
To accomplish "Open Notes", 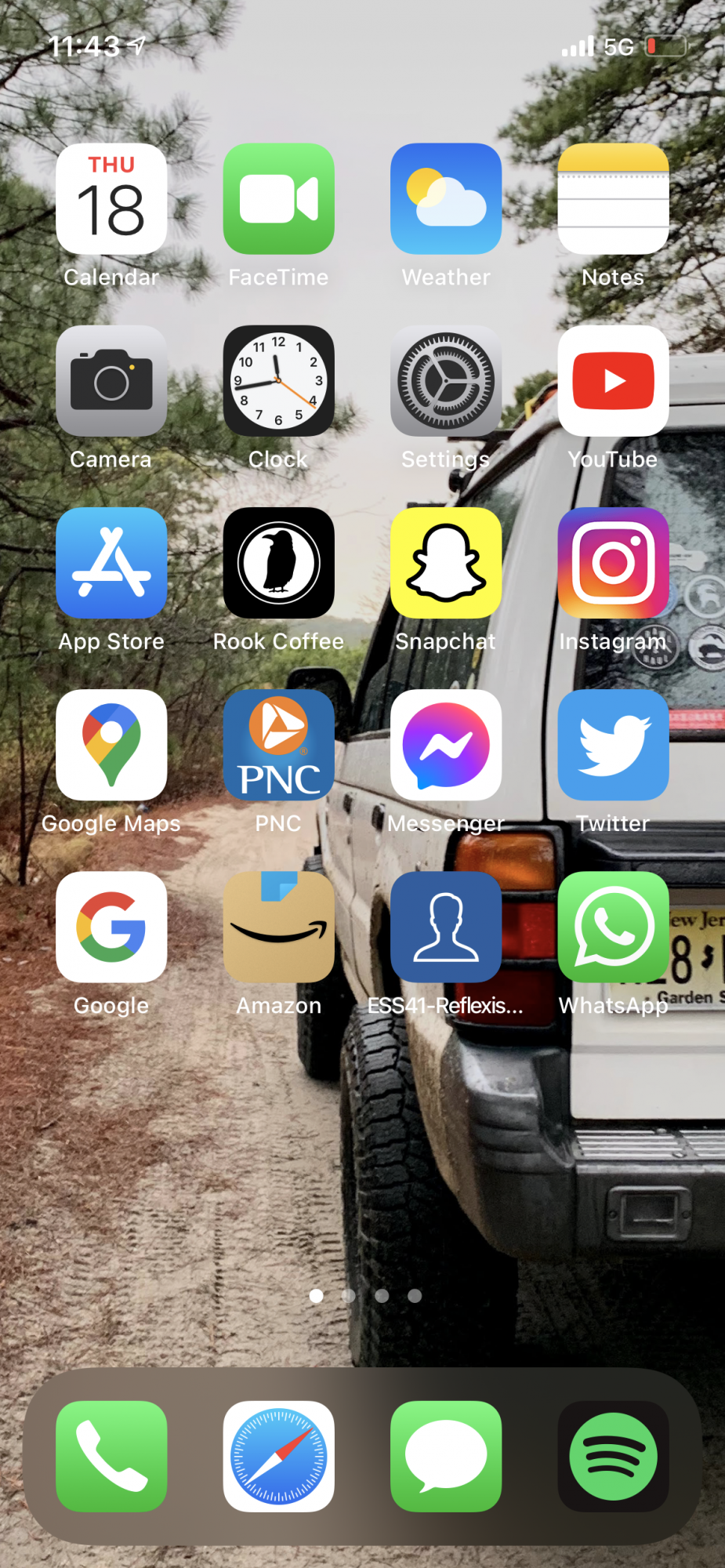I will [613, 199].
